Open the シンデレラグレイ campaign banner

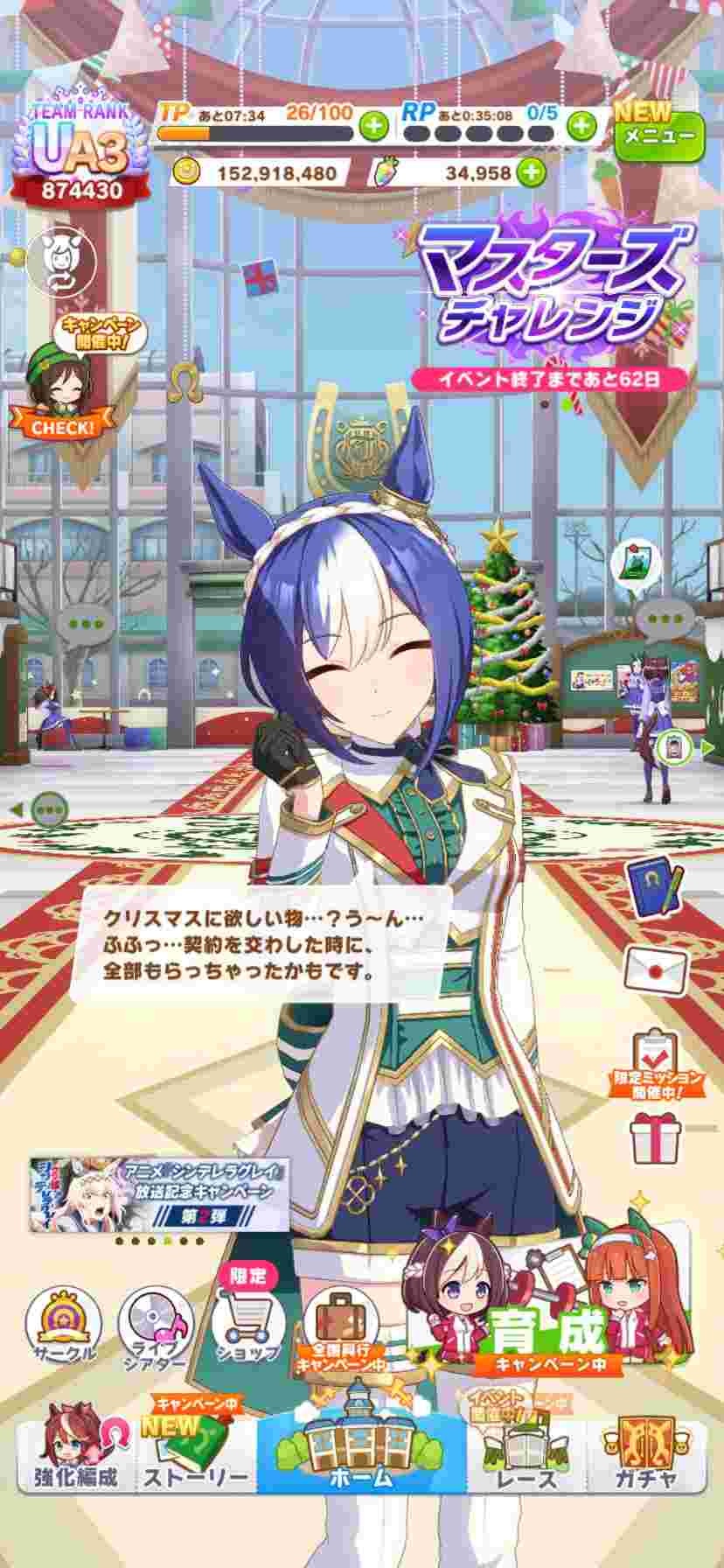pyautogui.click(x=160, y=1194)
